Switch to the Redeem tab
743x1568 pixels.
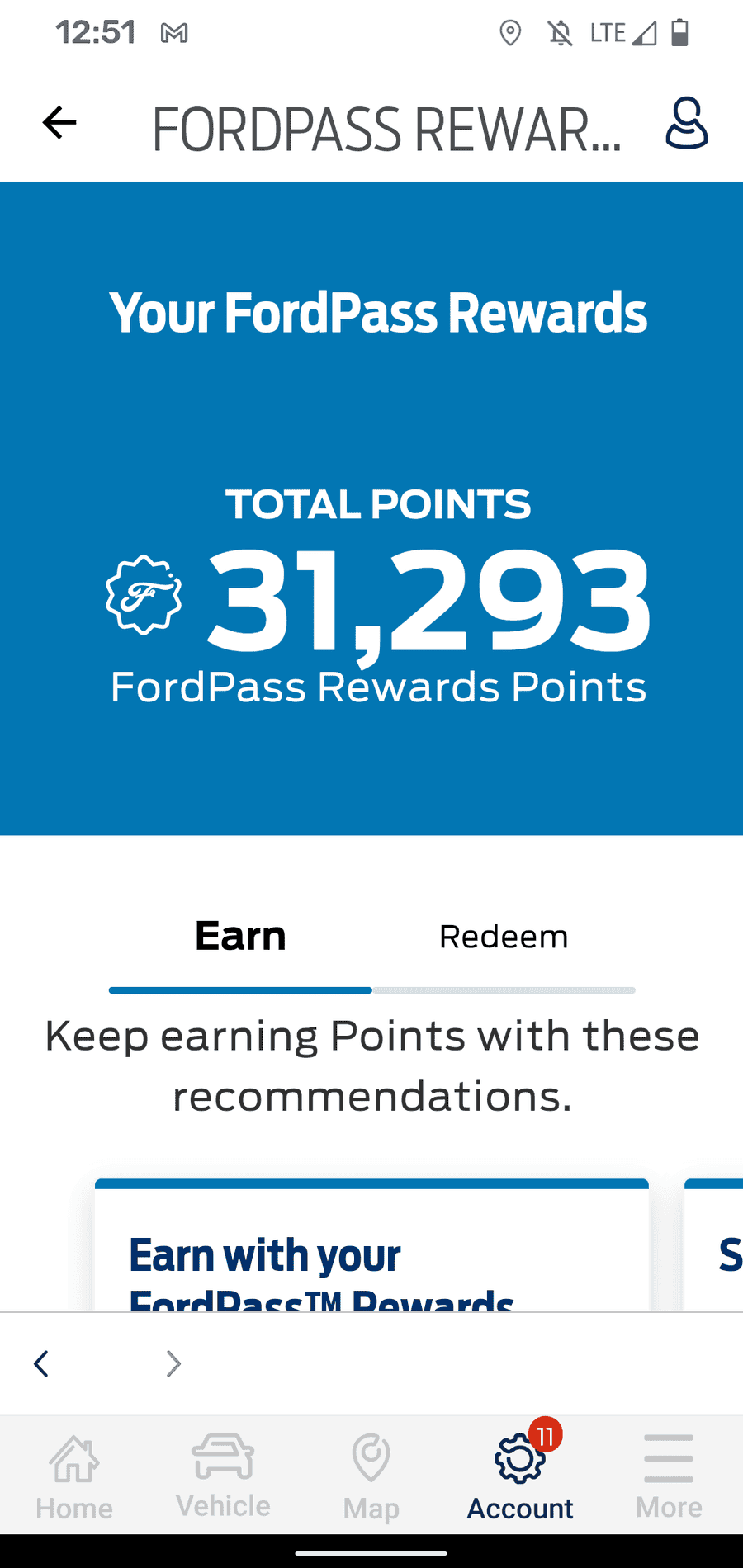[504, 937]
